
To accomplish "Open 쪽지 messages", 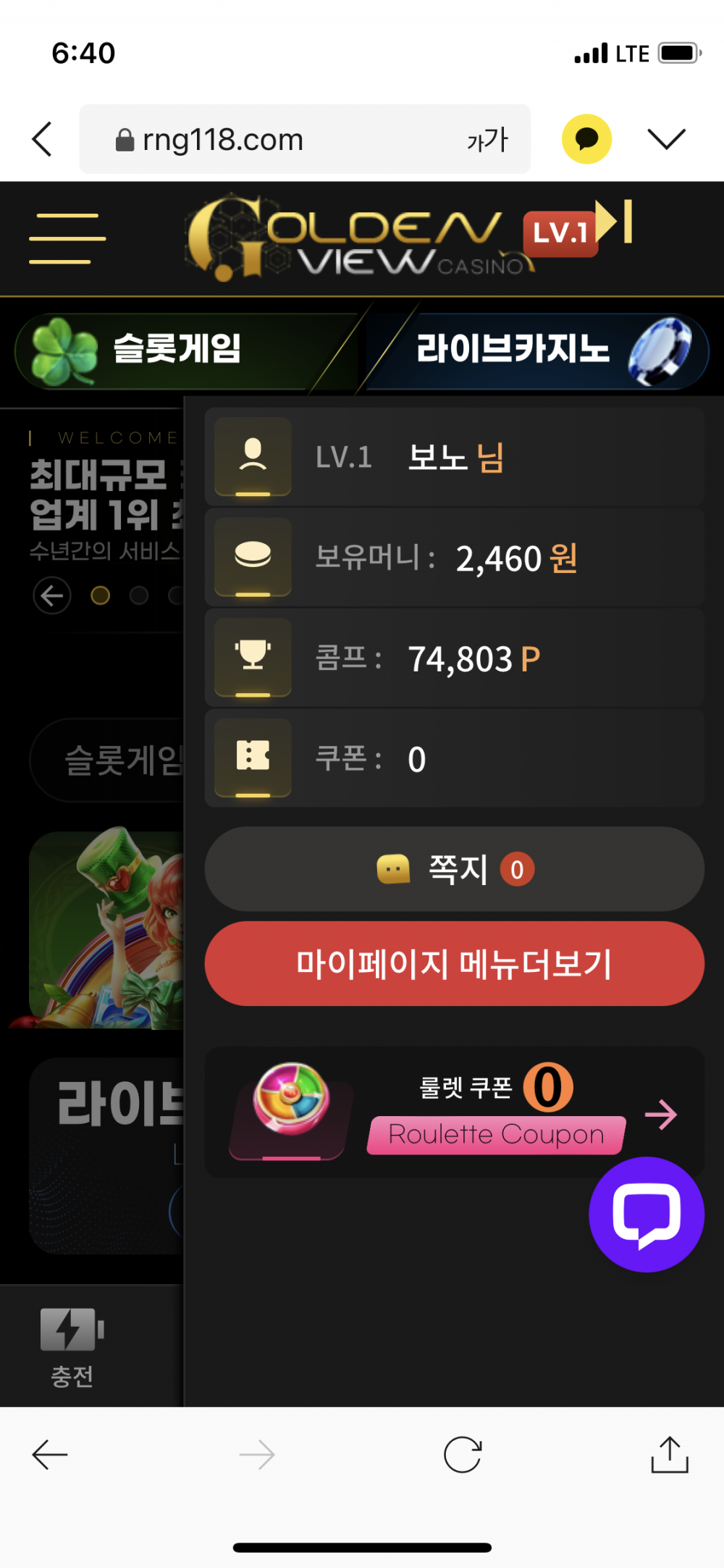I will 454,869.
